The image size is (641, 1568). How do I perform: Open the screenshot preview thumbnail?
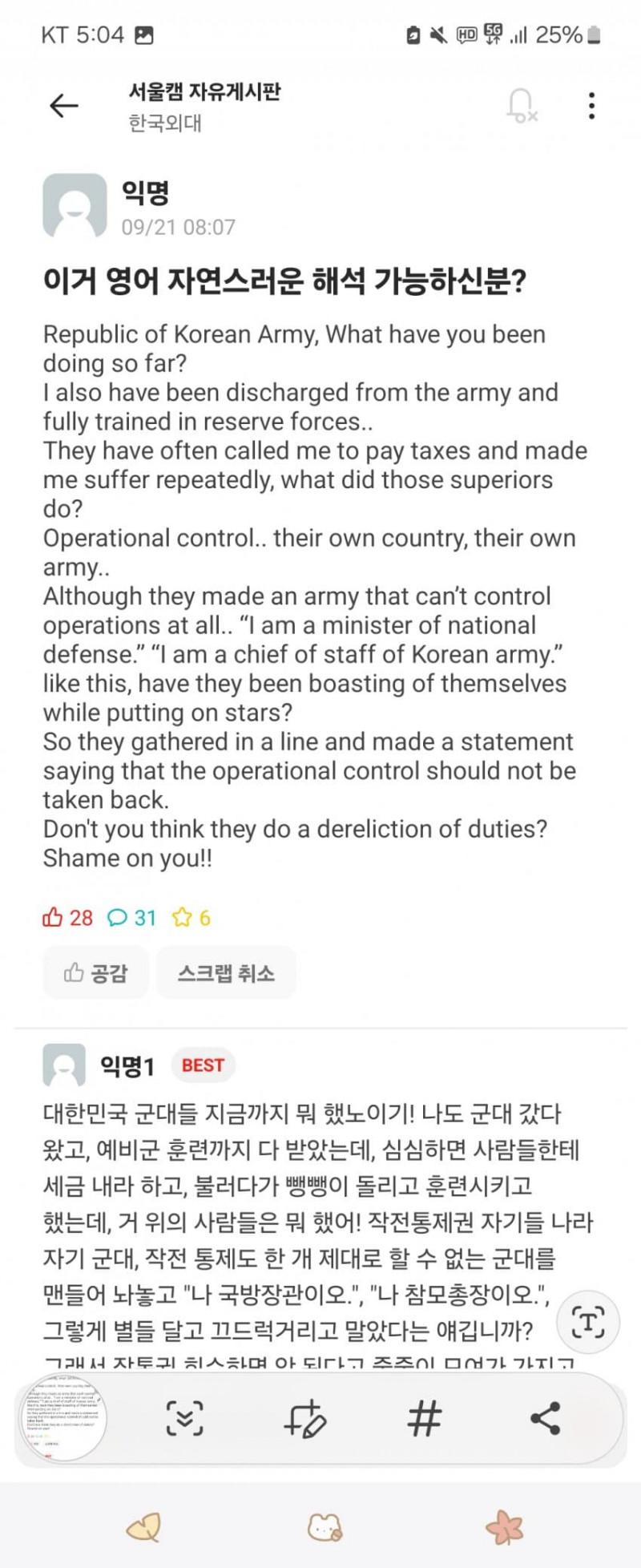tap(62, 1419)
